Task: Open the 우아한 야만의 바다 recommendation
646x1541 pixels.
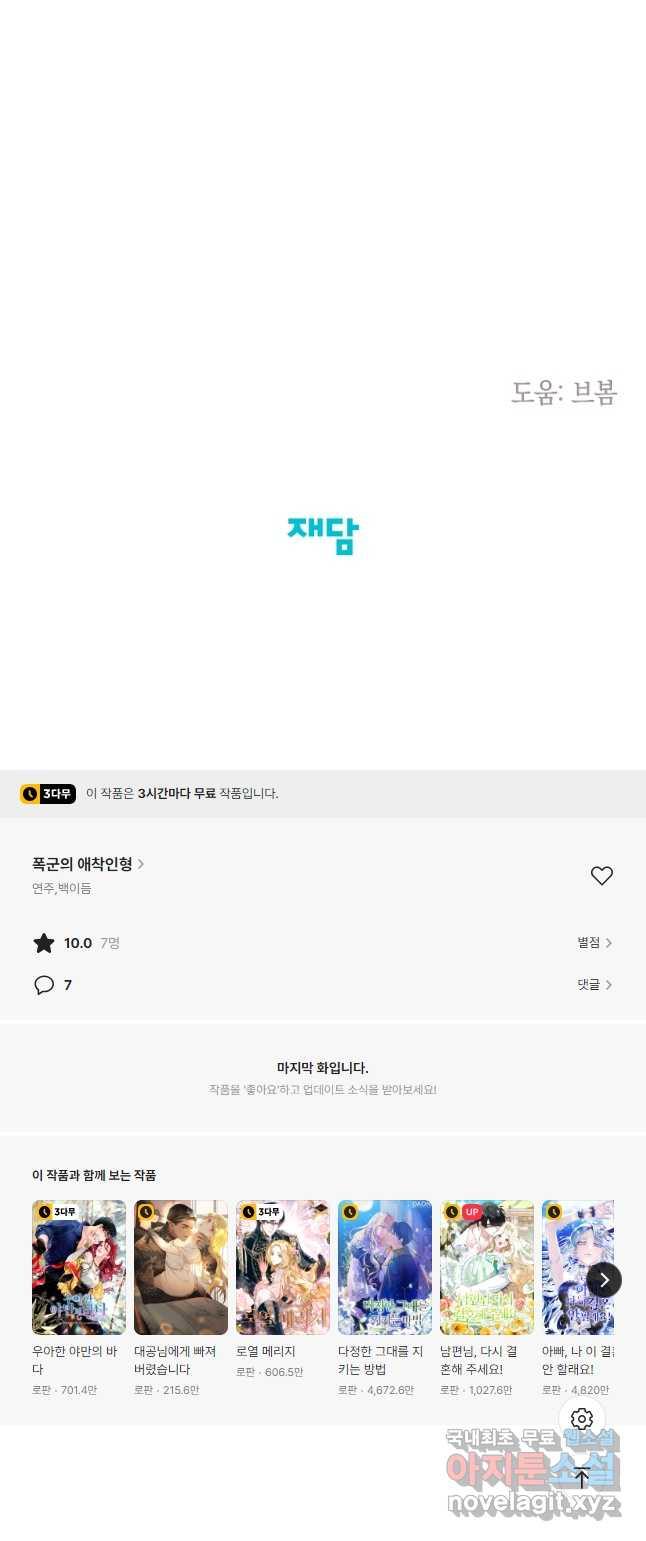Action: (x=79, y=1268)
